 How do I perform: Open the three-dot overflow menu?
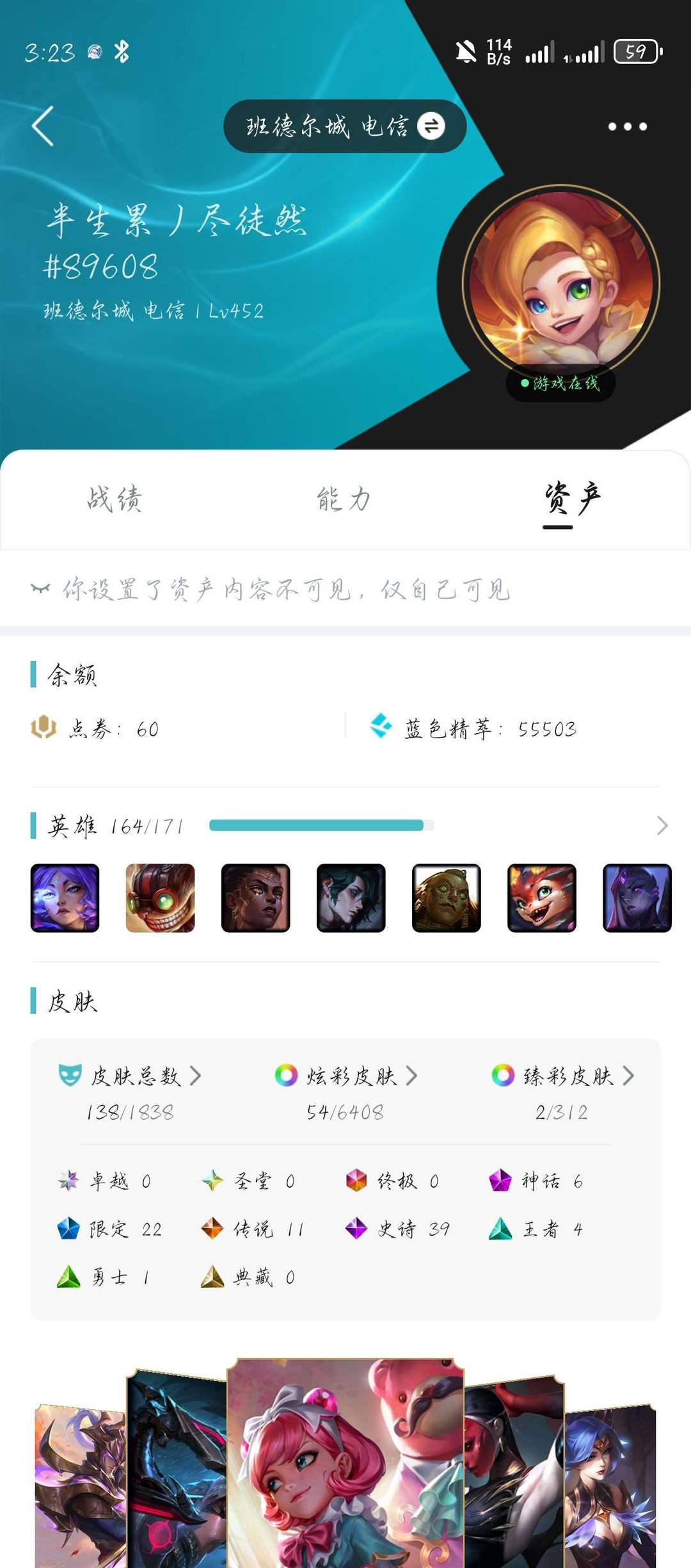627,127
